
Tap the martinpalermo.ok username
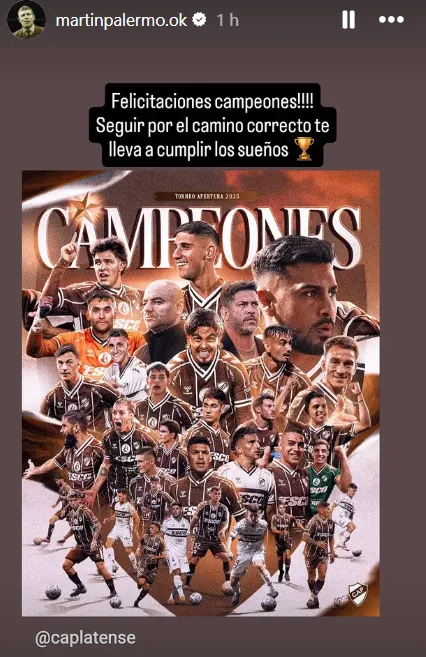121,20
